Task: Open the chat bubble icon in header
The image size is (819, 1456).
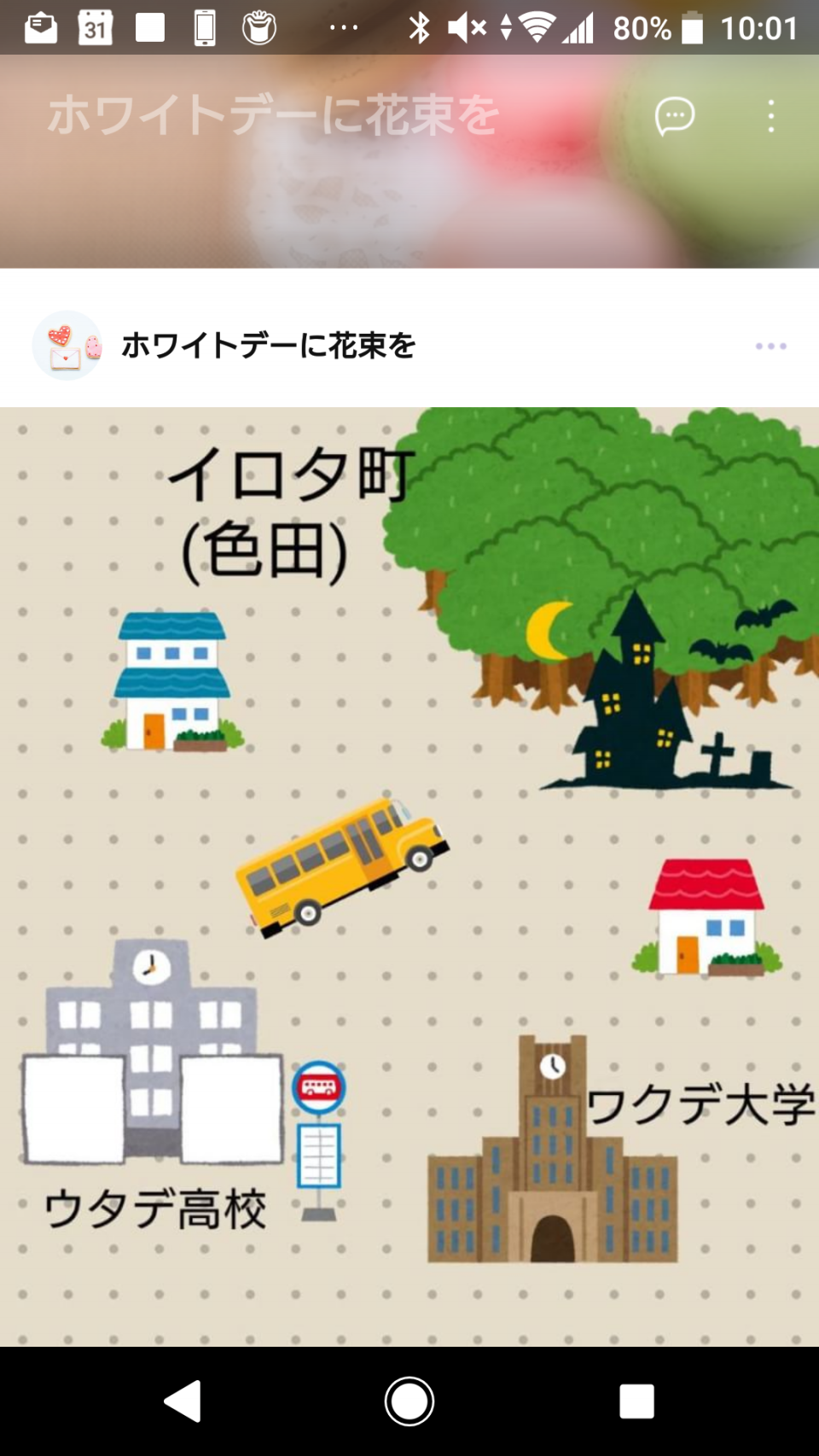Action: (674, 116)
